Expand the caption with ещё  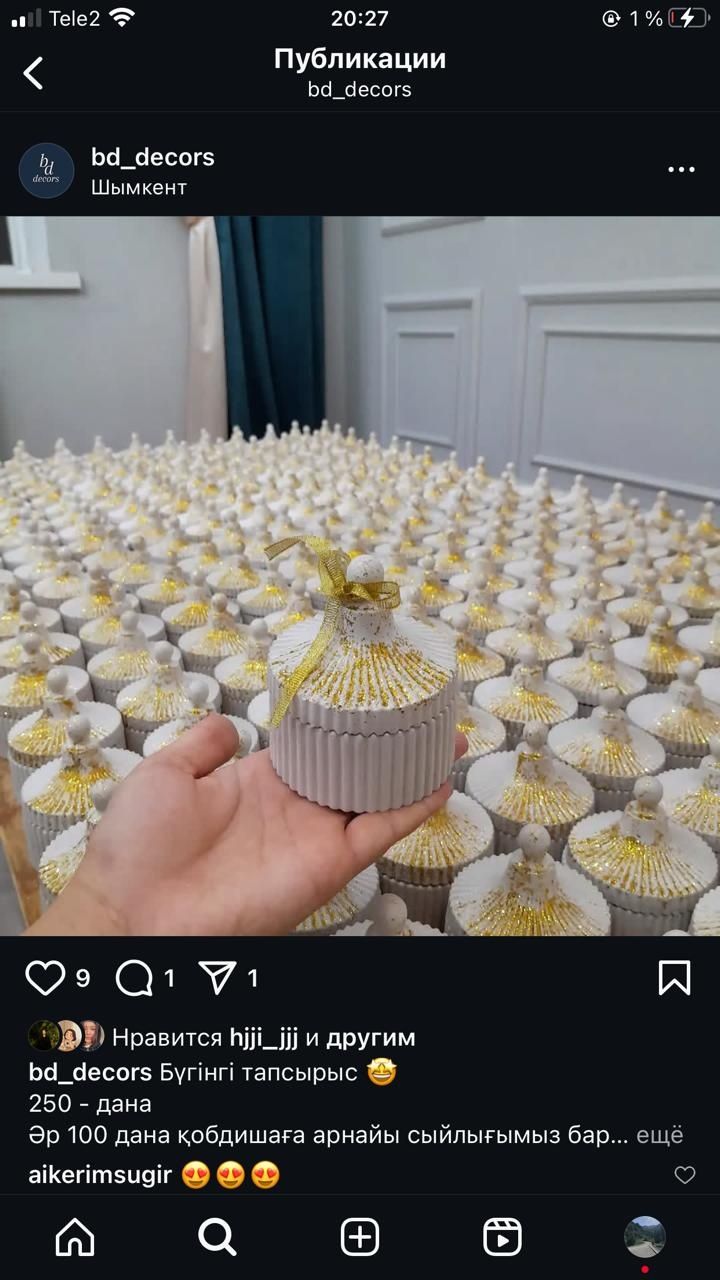(660, 1135)
